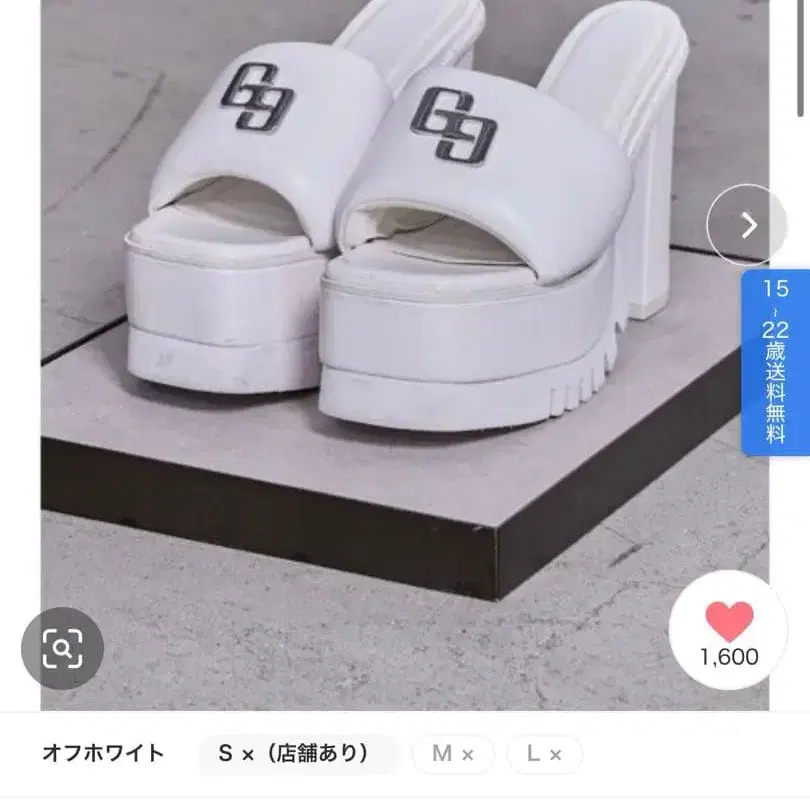
Task: Show the next product image
Action: tap(746, 225)
